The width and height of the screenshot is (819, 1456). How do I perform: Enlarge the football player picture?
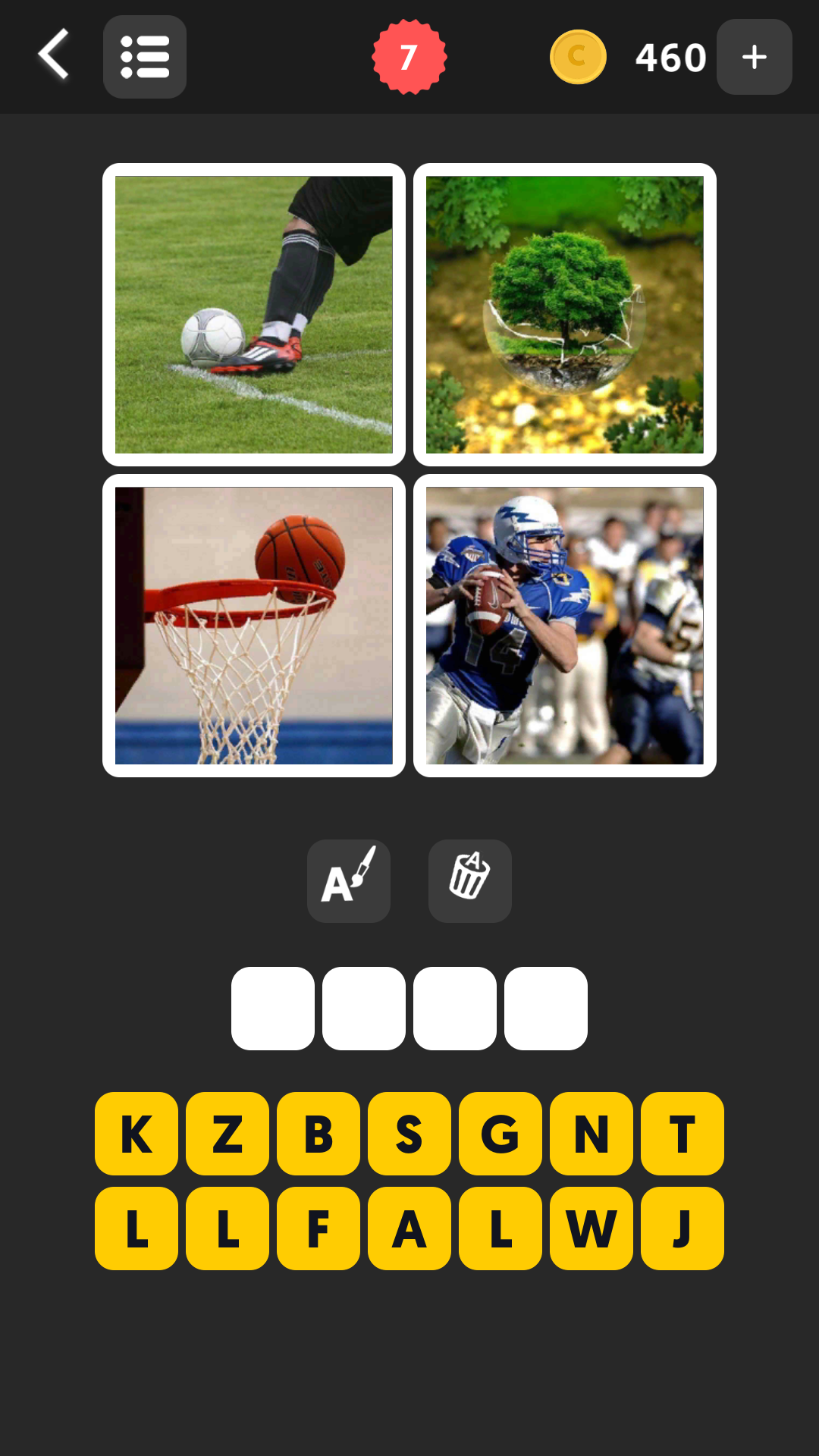[565, 626]
